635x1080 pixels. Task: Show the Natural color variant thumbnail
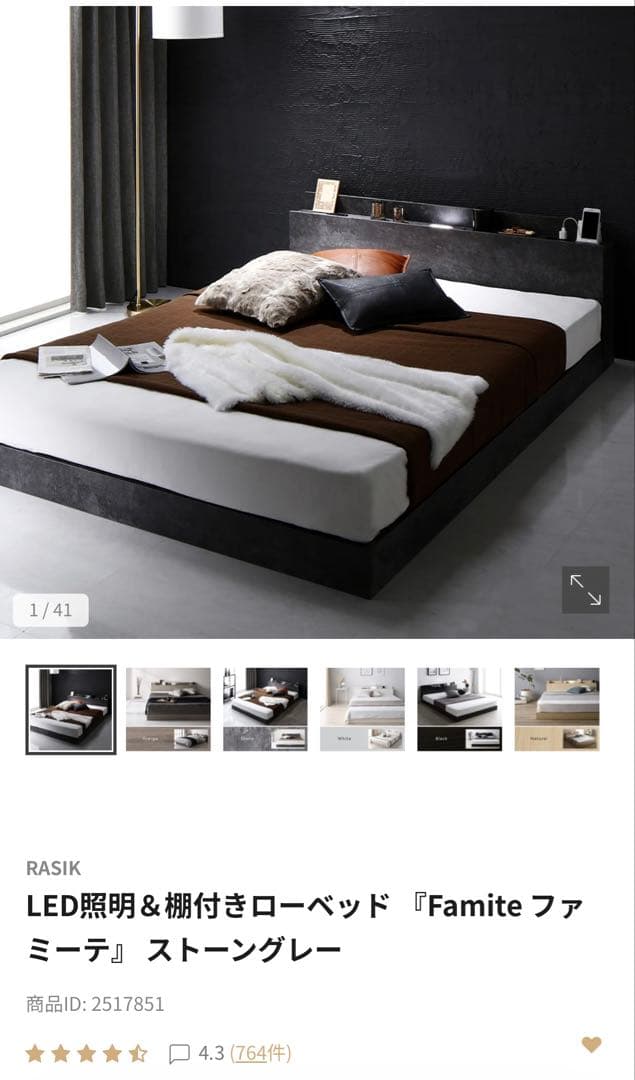556,709
